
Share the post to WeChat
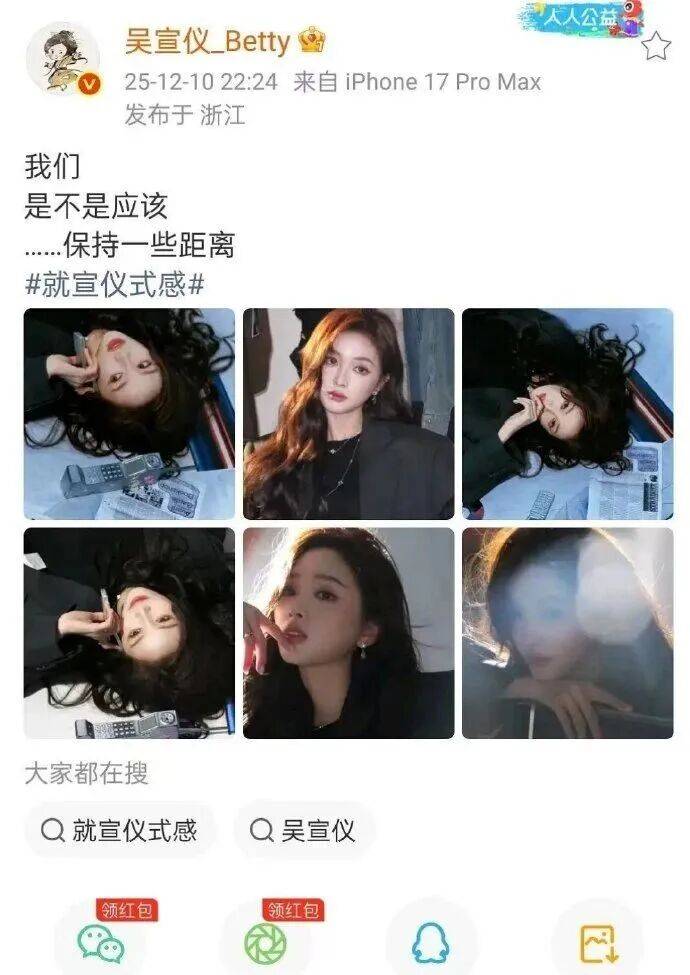coord(100,943)
